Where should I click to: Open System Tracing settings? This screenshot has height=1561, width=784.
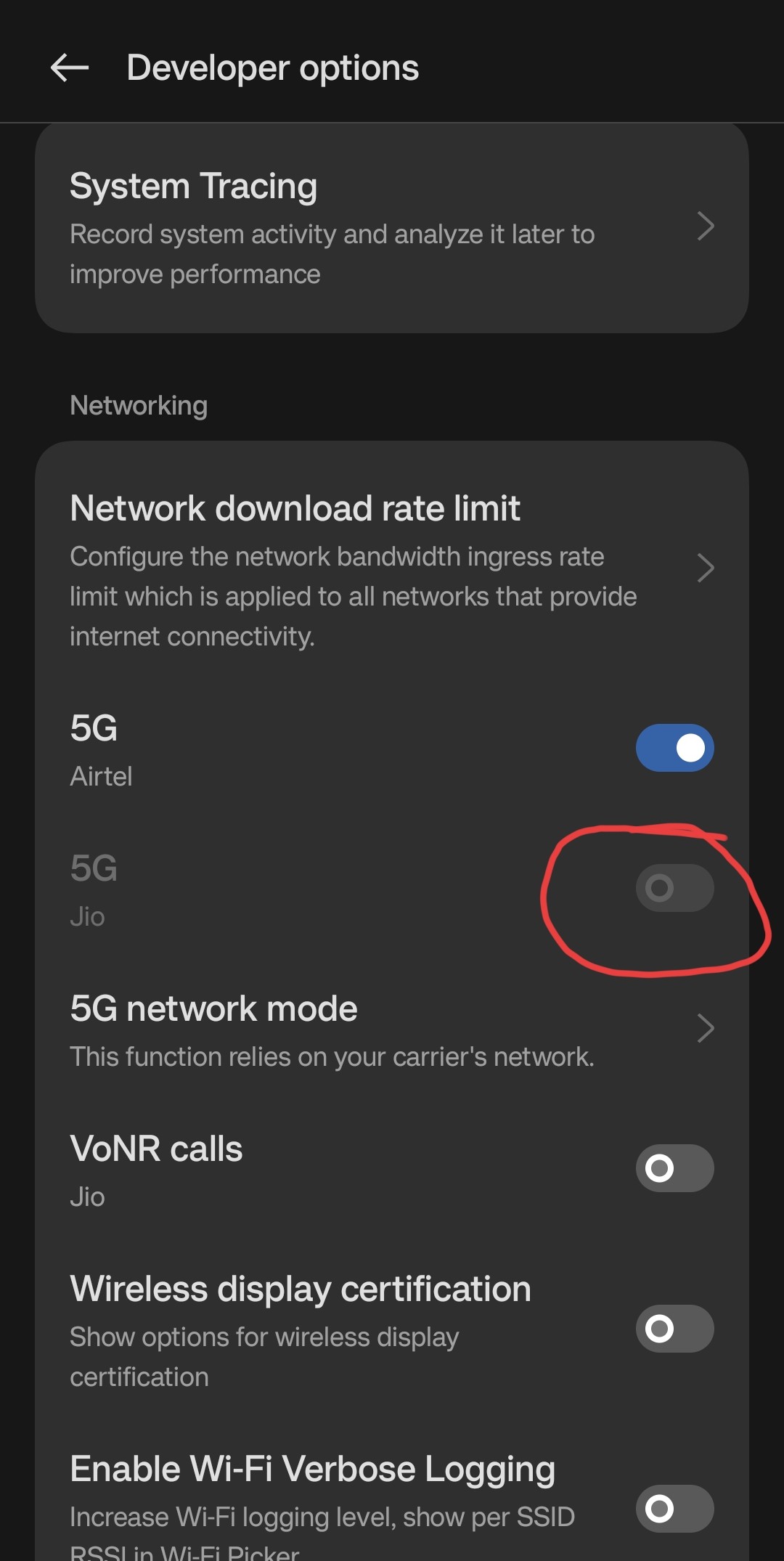coord(391,228)
